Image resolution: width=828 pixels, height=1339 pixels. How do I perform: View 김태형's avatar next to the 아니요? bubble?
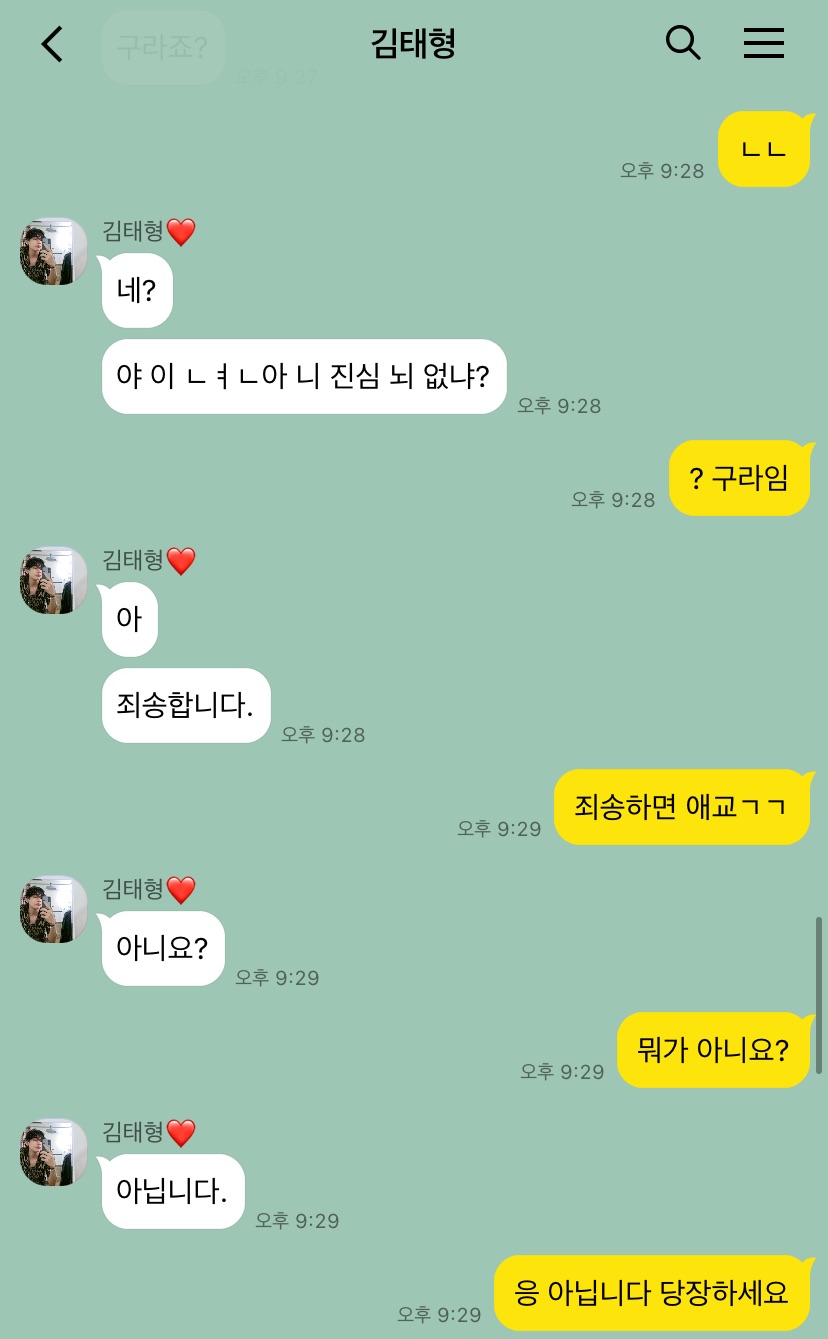[x=54, y=909]
